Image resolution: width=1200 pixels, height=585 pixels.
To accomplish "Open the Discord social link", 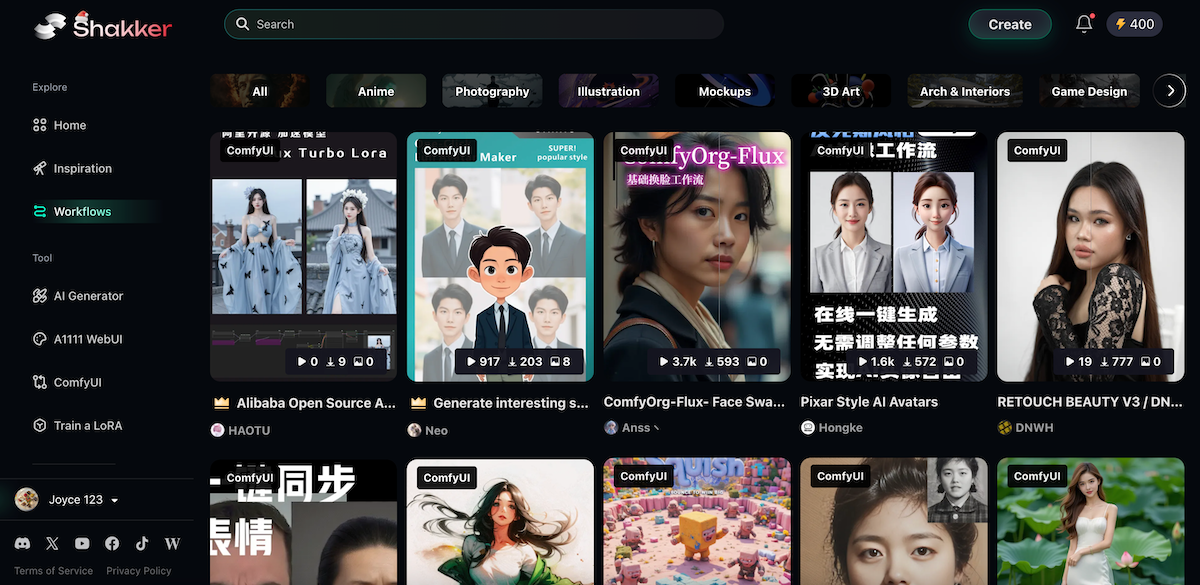I will pos(22,543).
